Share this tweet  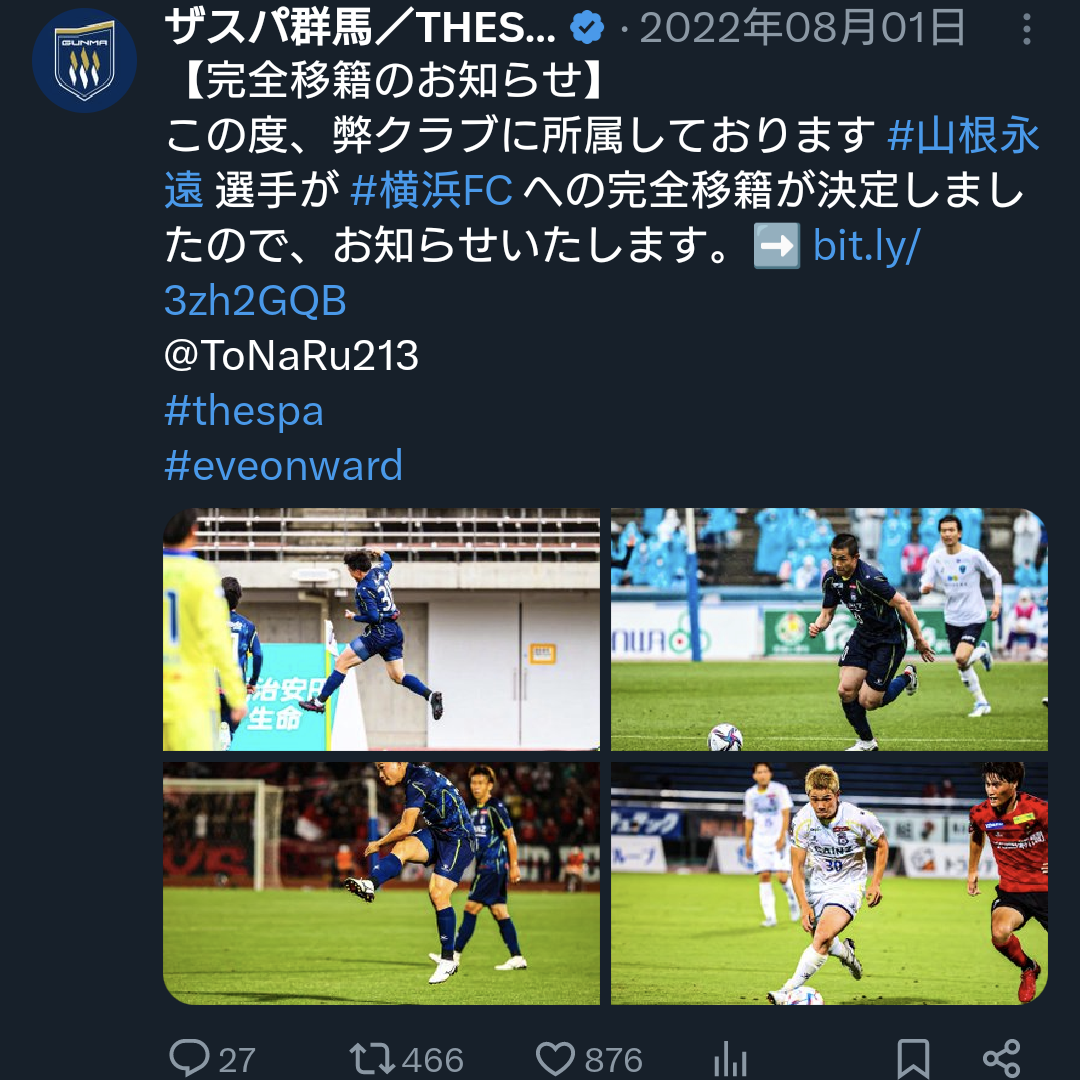[x=1001, y=1057]
